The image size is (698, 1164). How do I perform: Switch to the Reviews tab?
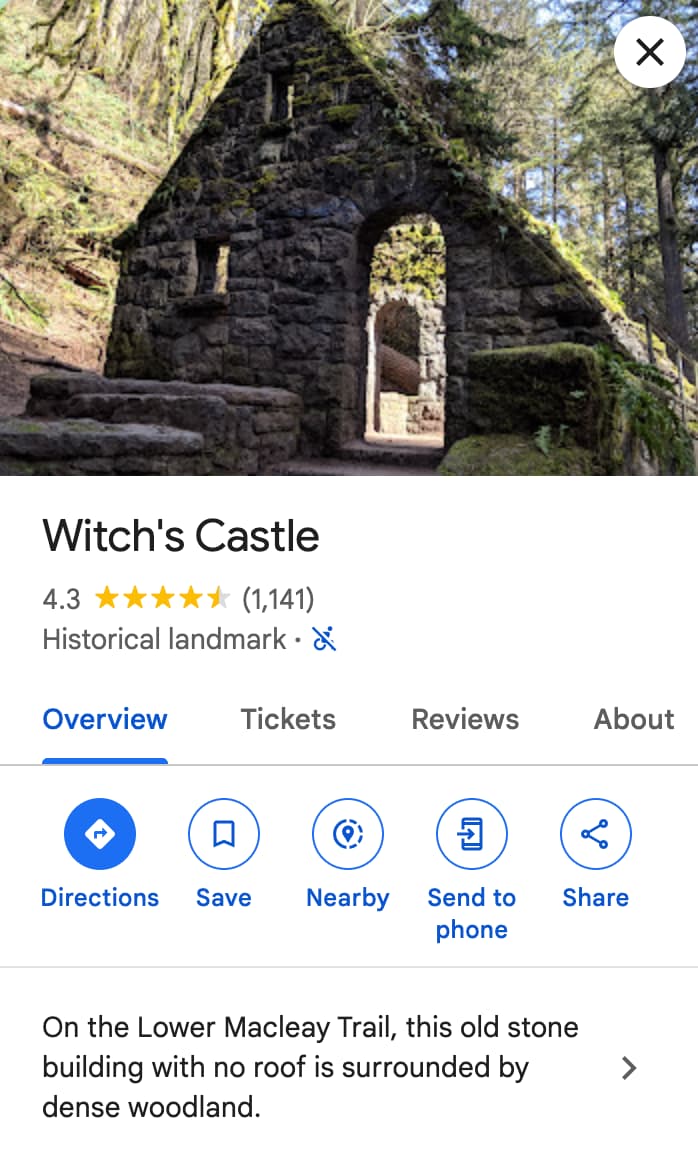pos(465,719)
